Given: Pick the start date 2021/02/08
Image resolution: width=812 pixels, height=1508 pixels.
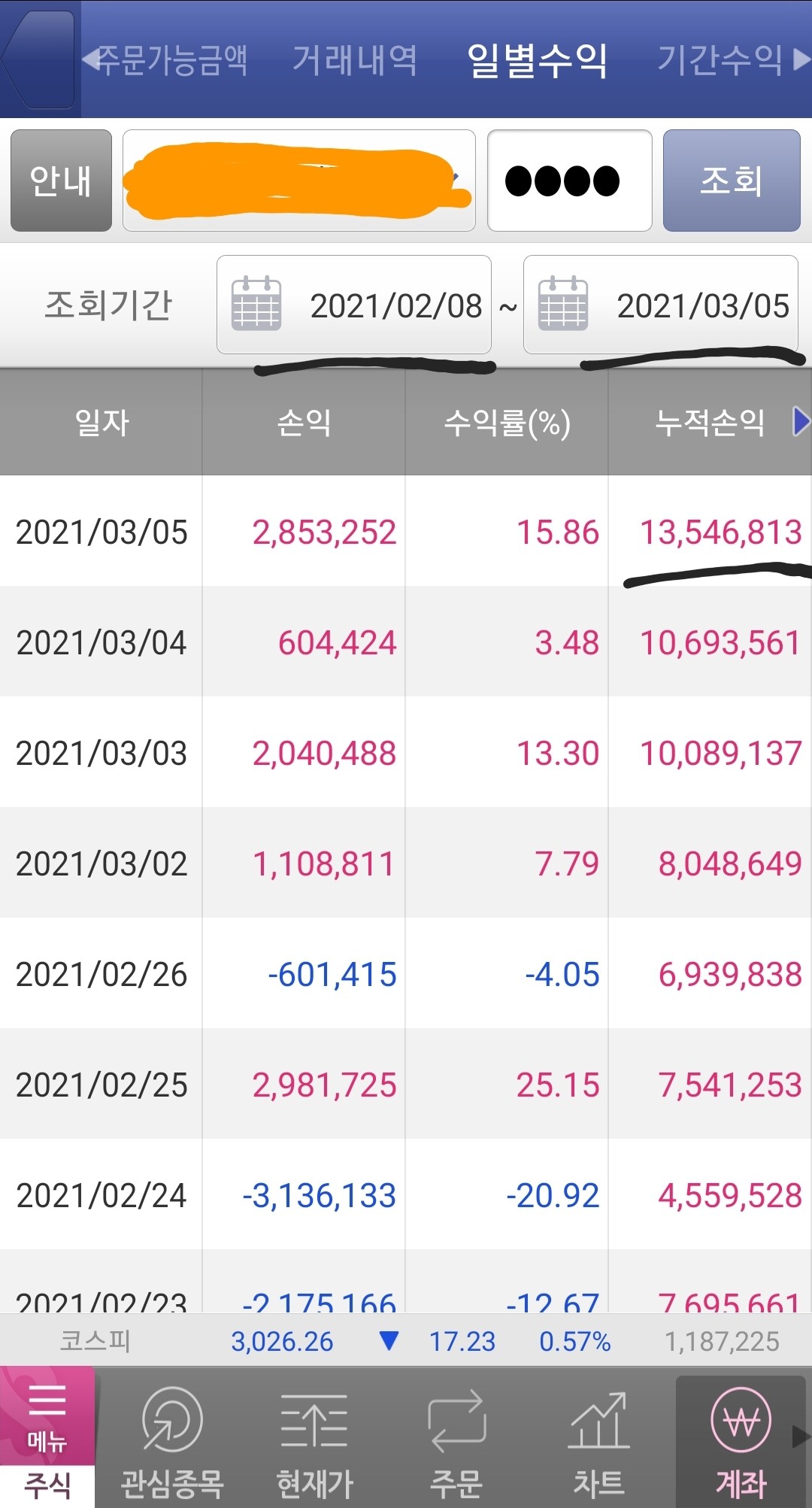Looking at the screenshot, I should click(x=354, y=305).
